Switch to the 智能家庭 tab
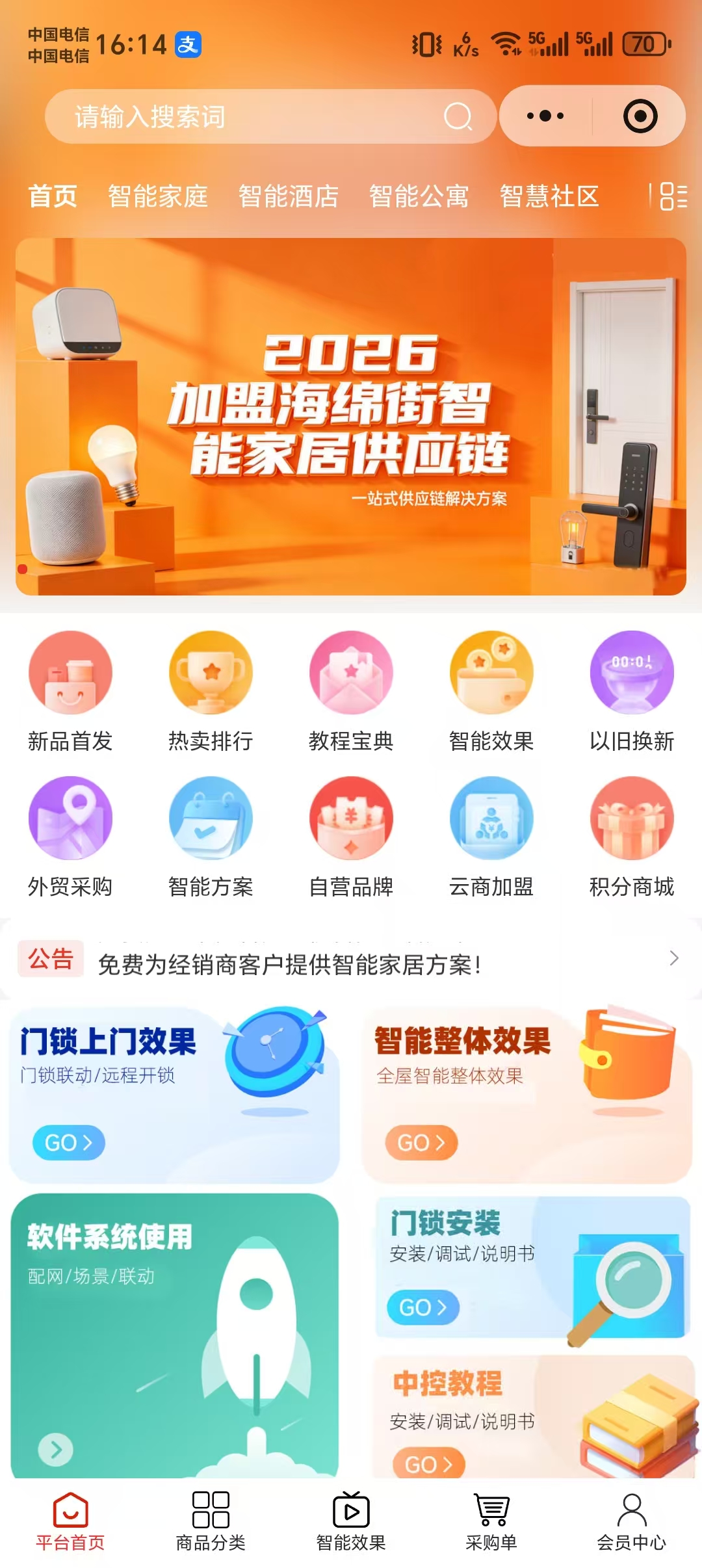This screenshot has width=702, height=1568. point(157,197)
